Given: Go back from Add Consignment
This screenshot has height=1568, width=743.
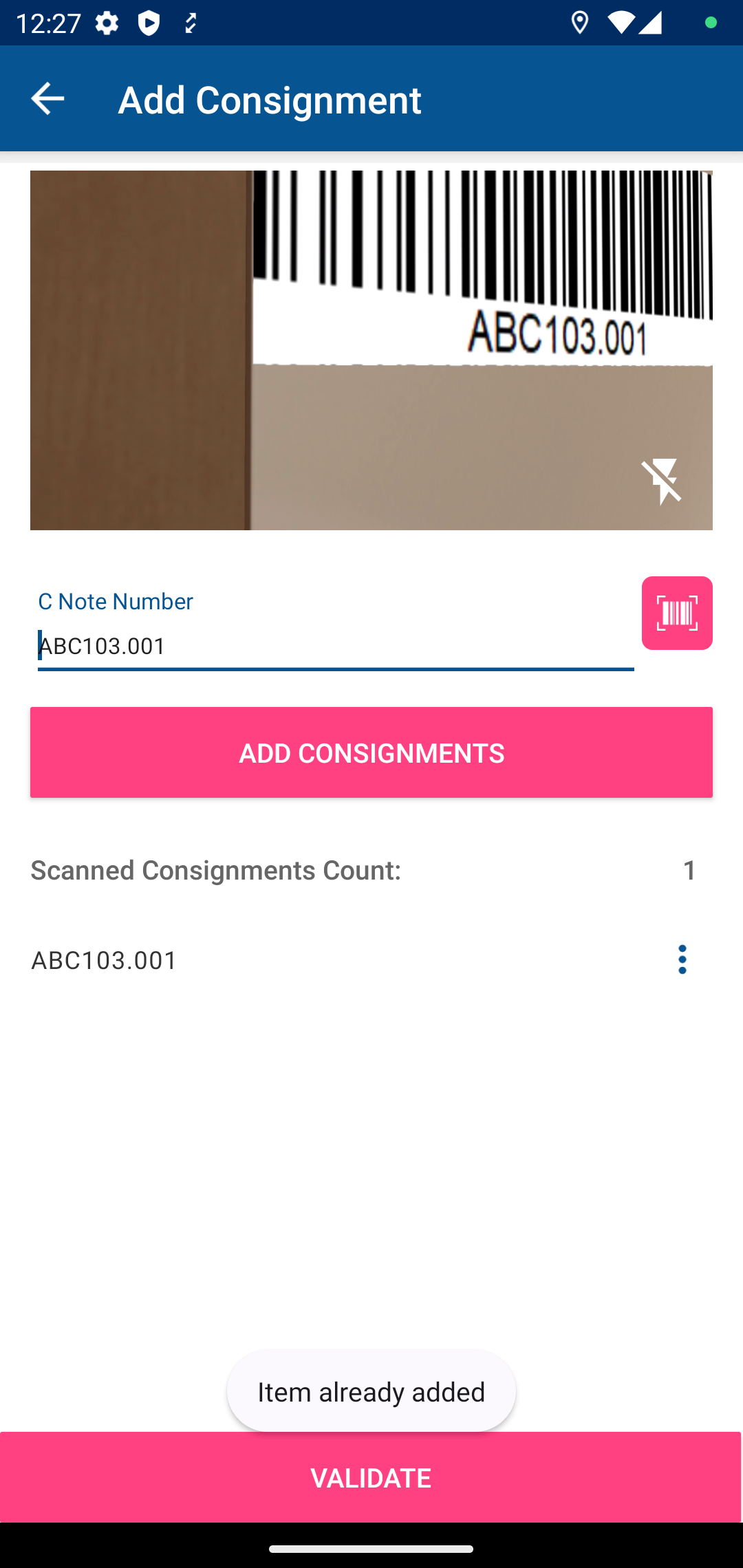Looking at the screenshot, I should [x=47, y=98].
